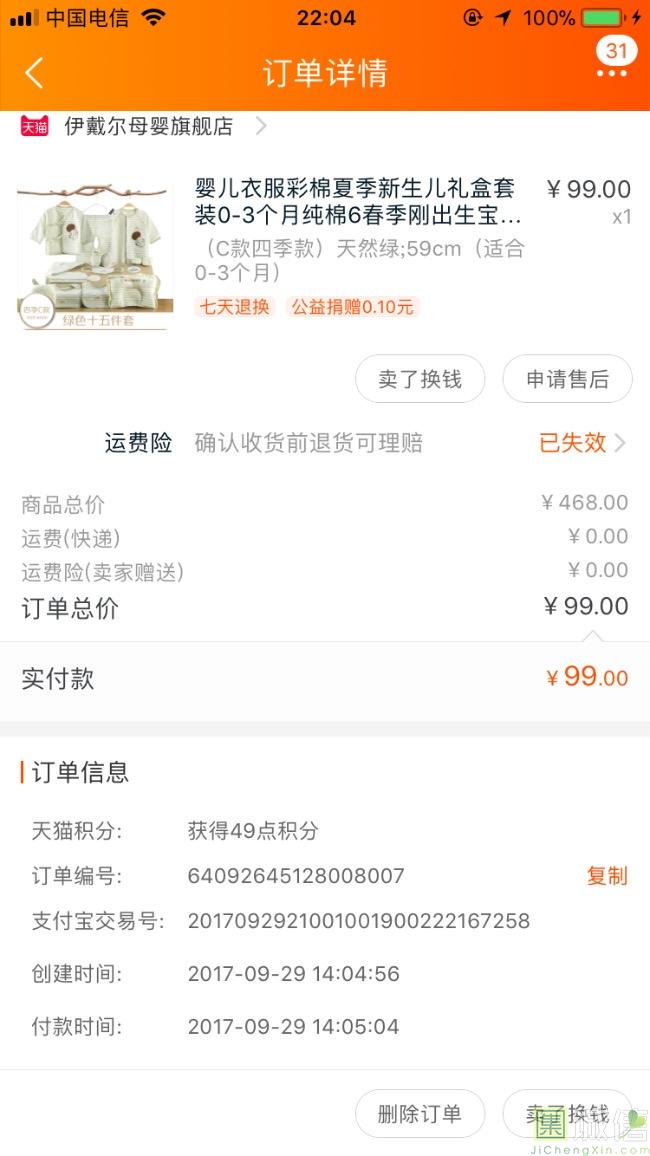This screenshot has width=650, height=1156.
Task: Open the baby clothes gift set product
Action: 357,201
